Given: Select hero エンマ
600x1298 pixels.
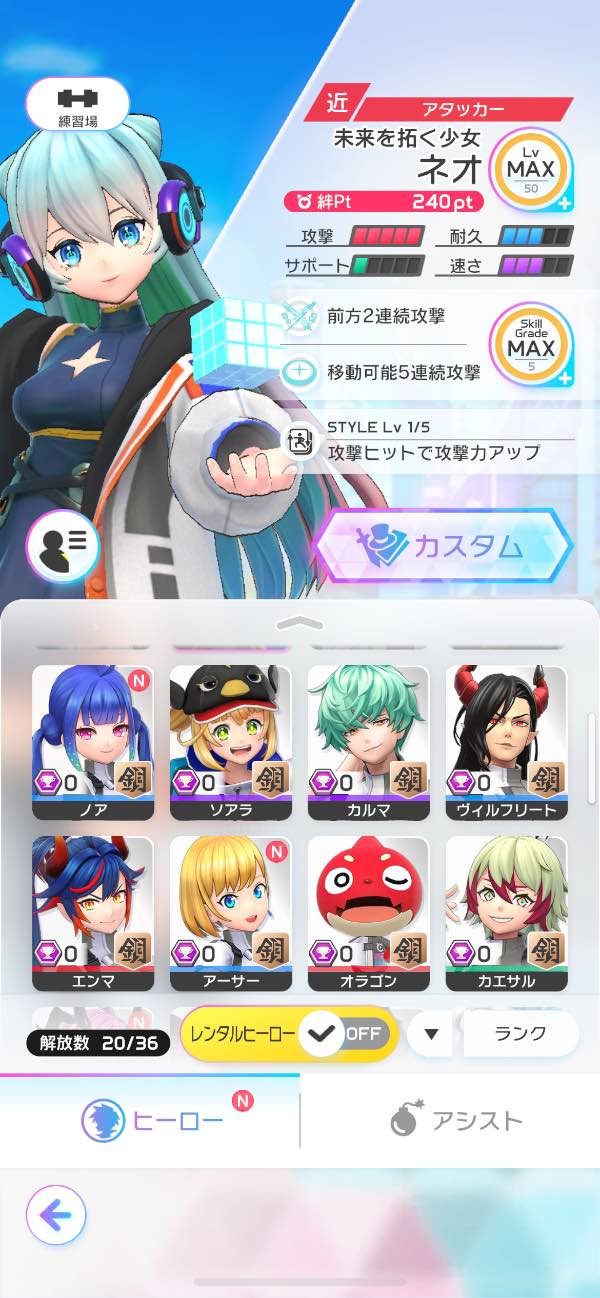Looking at the screenshot, I should coord(93,912).
